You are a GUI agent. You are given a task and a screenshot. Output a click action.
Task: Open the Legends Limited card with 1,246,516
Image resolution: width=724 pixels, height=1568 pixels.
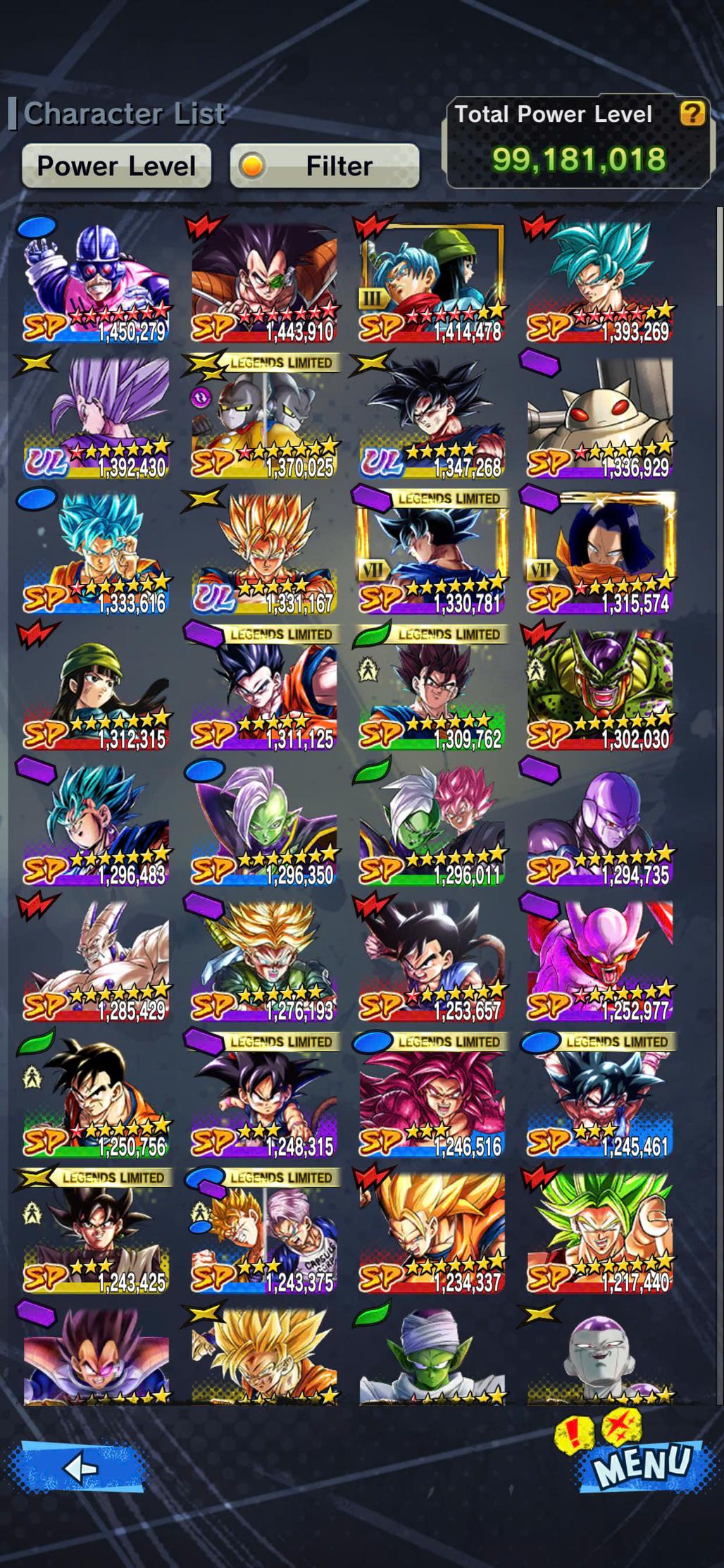click(x=432, y=1097)
